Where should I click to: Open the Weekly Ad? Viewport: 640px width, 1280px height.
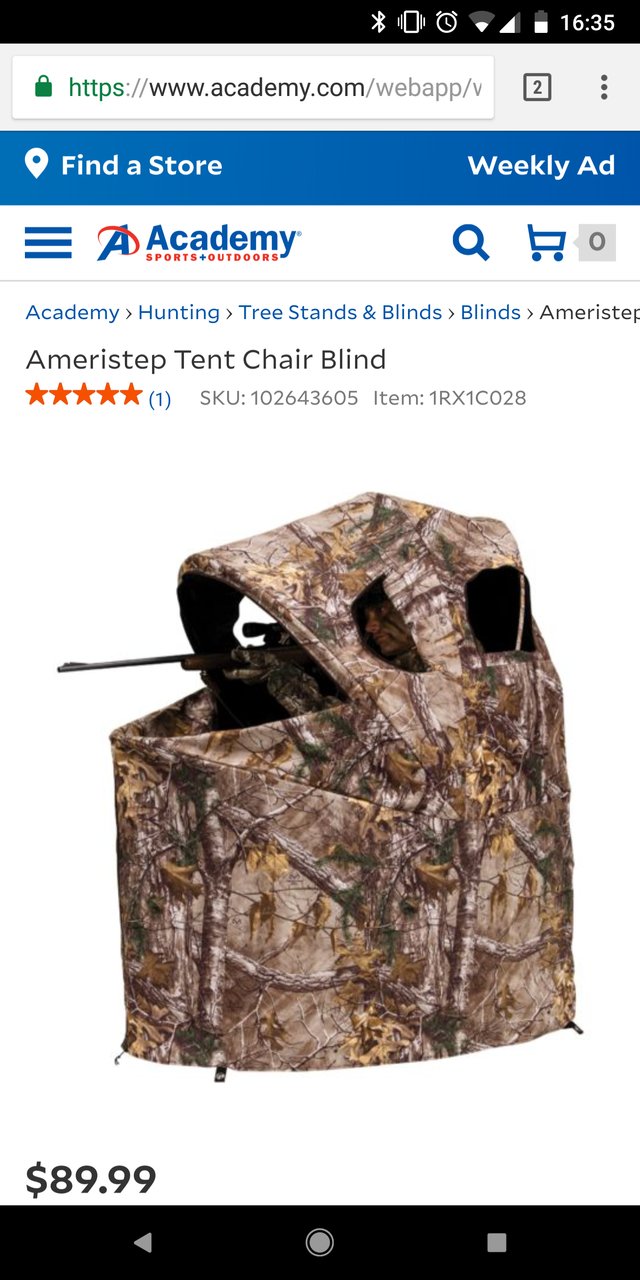coord(541,166)
